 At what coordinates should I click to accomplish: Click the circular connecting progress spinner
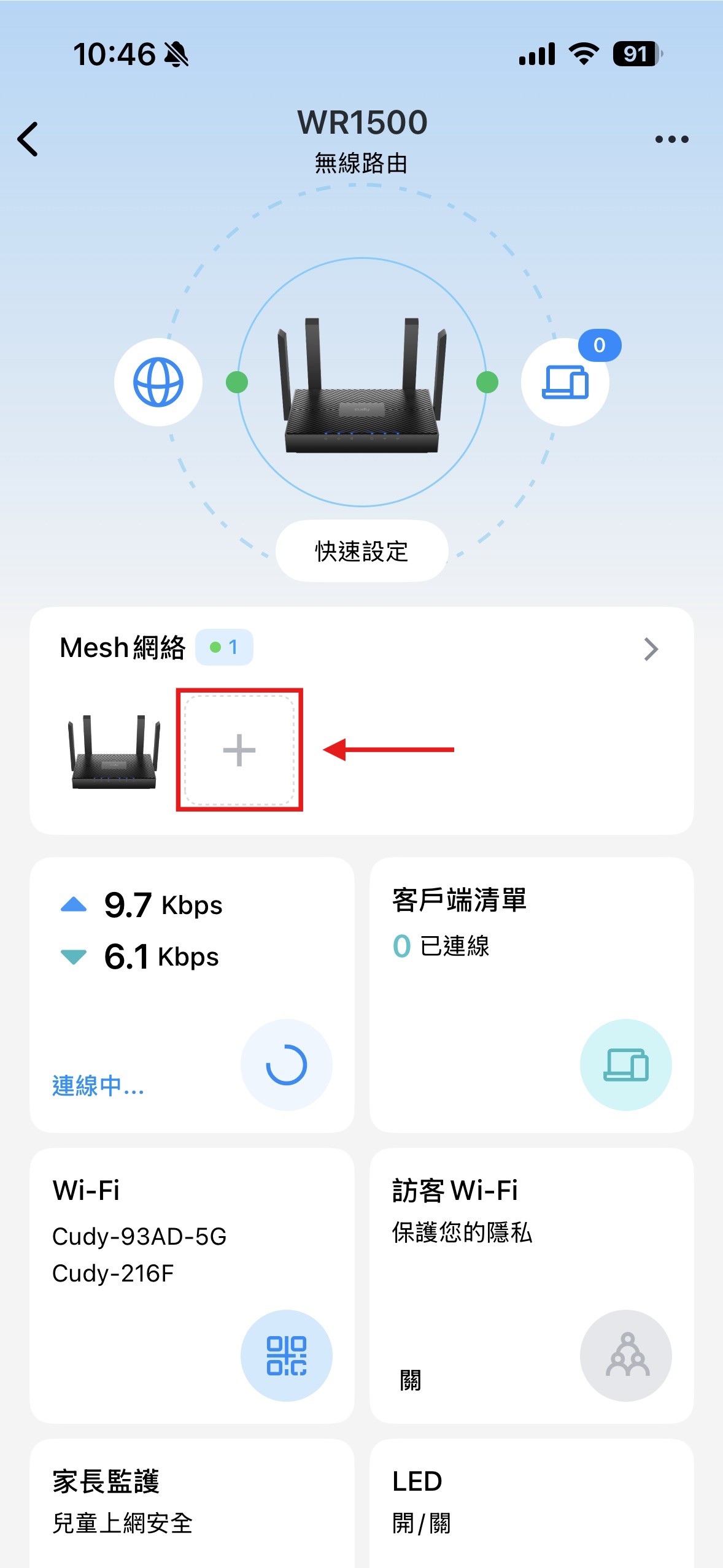click(287, 1066)
